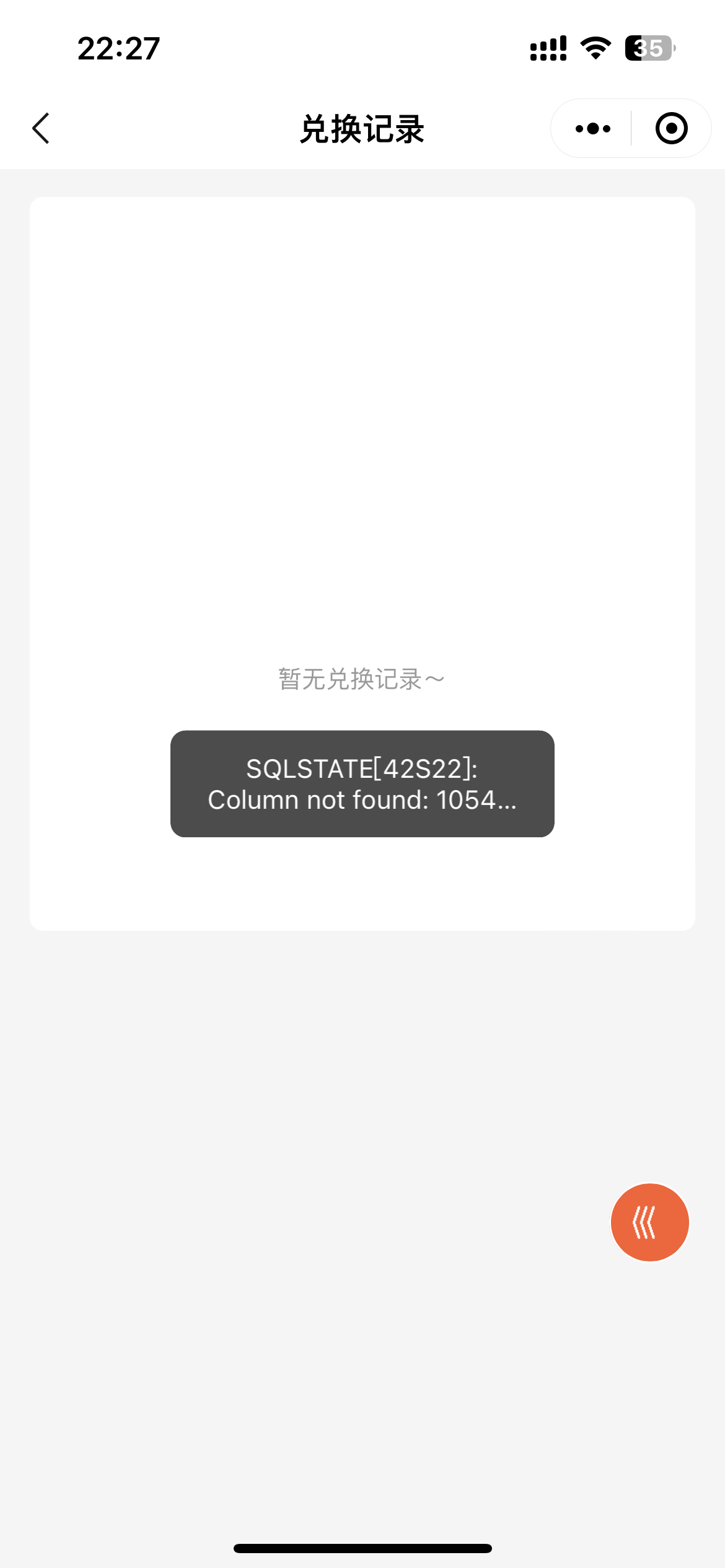This screenshot has width=725, height=1568.
Task: Close the mini program with the circle button
Action: (671, 128)
